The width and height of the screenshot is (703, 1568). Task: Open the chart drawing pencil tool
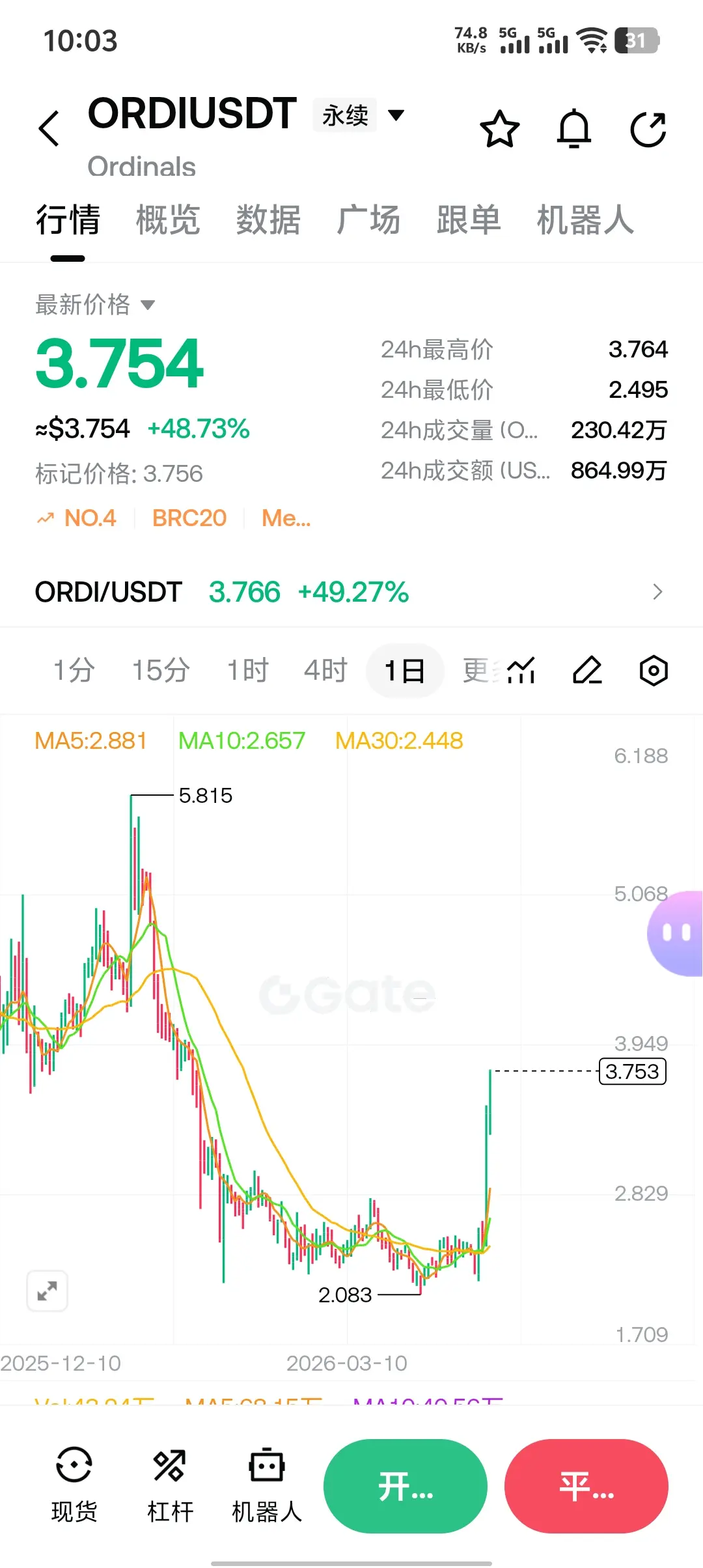[x=587, y=670]
